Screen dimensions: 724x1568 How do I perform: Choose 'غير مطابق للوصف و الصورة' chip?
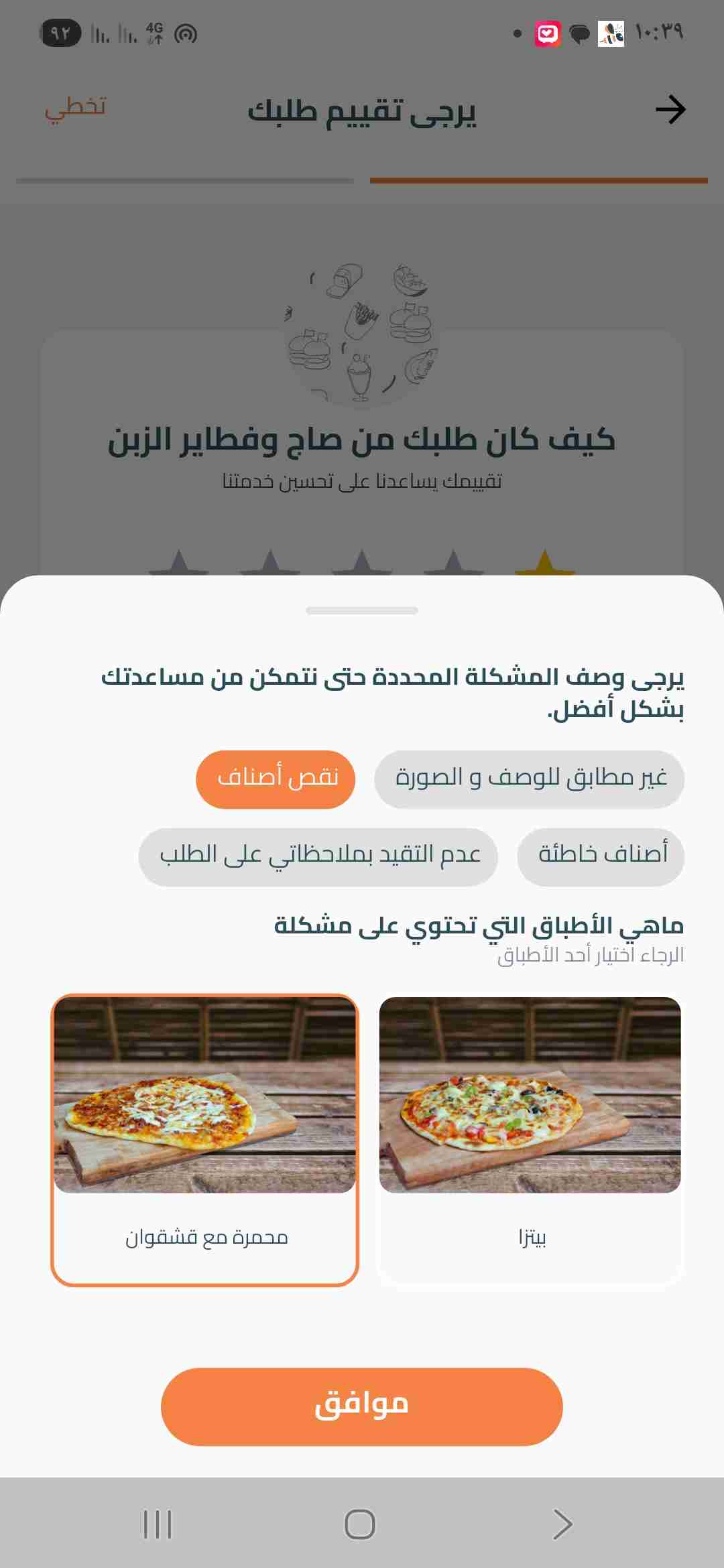[530, 779]
